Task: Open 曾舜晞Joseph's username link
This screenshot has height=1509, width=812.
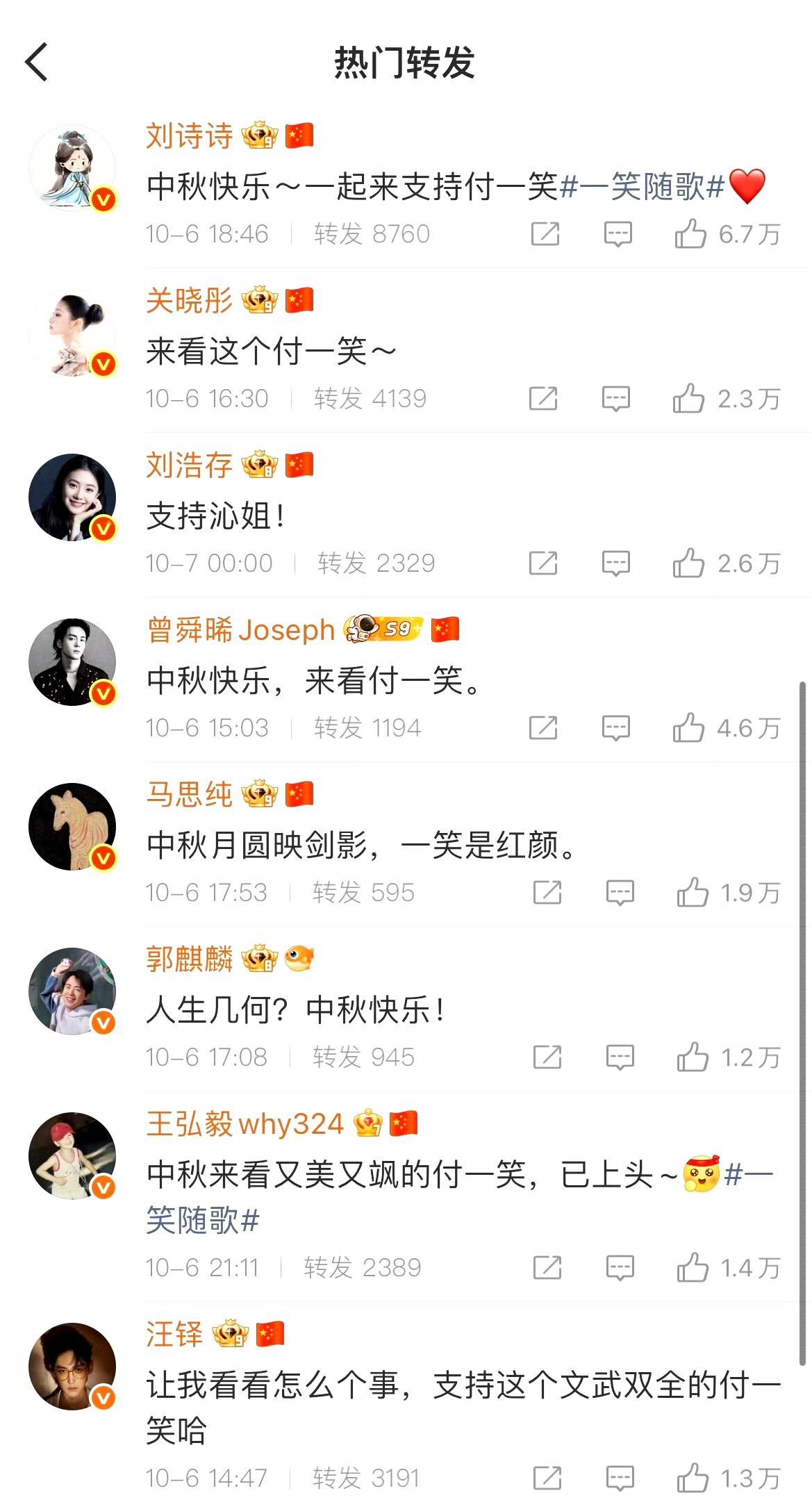Action: pyautogui.click(x=241, y=630)
